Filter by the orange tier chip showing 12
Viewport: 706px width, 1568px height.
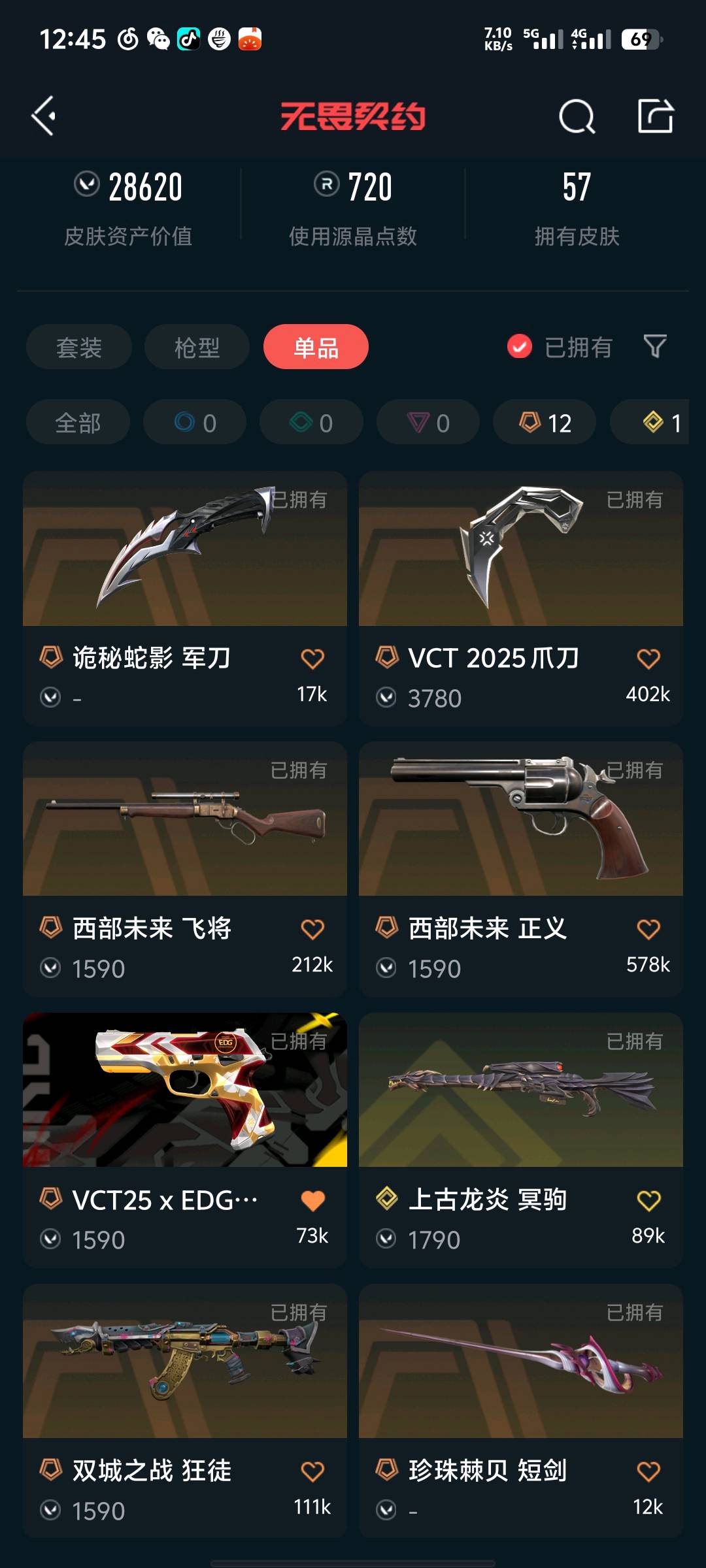pyautogui.click(x=545, y=423)
